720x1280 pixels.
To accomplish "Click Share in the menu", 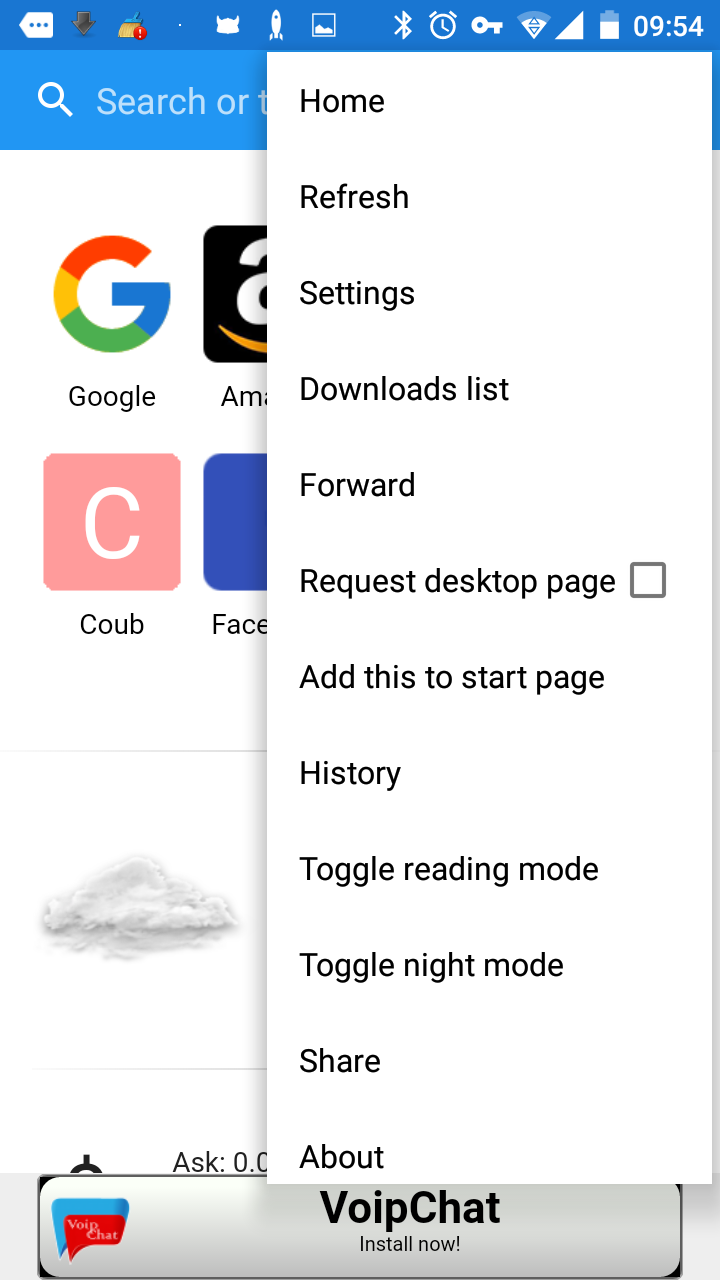I will pyautogui.click(x=339, y=1060).
